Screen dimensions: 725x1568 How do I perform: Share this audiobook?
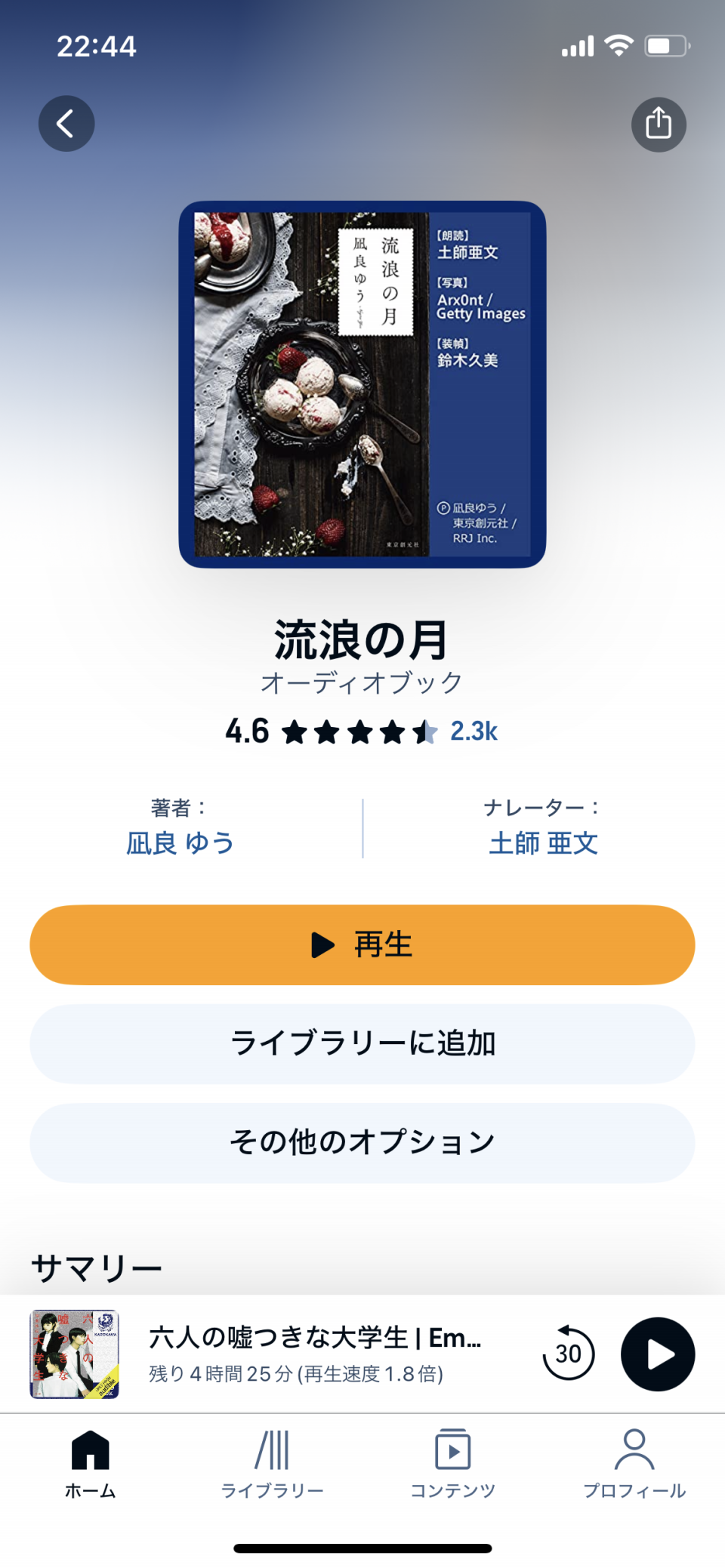659,125
